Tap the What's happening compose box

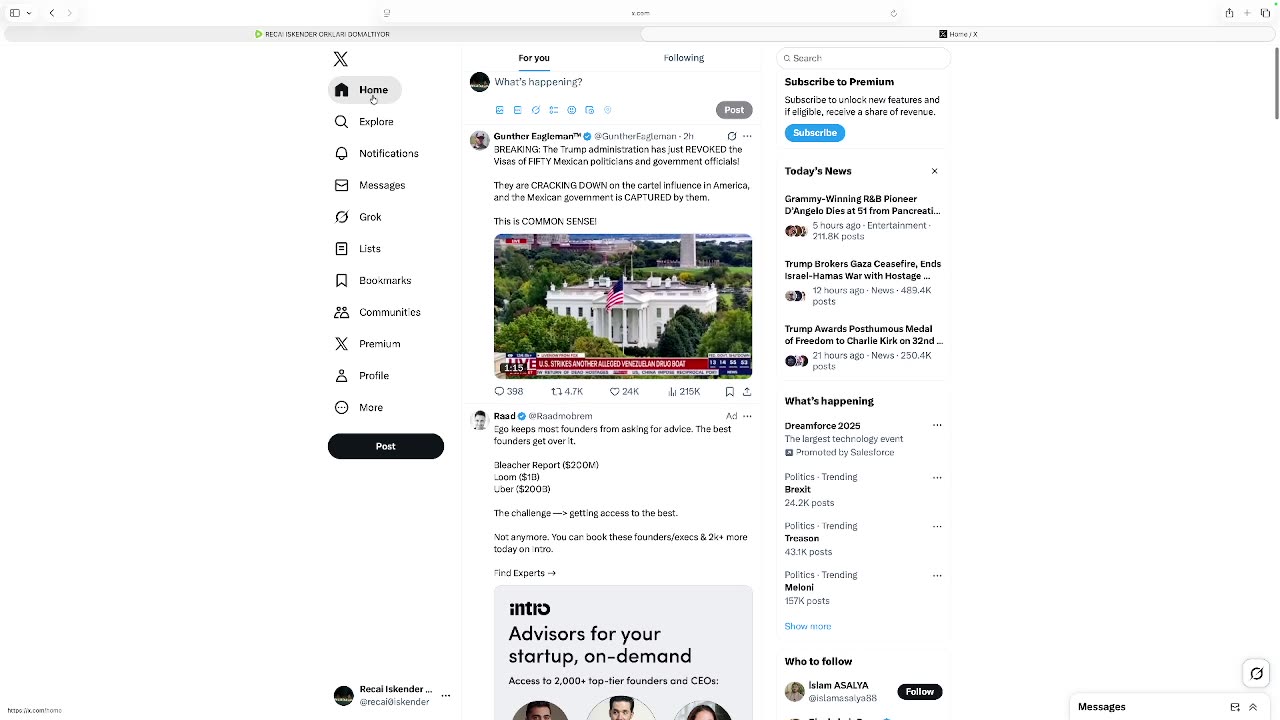tap(600, 82)
